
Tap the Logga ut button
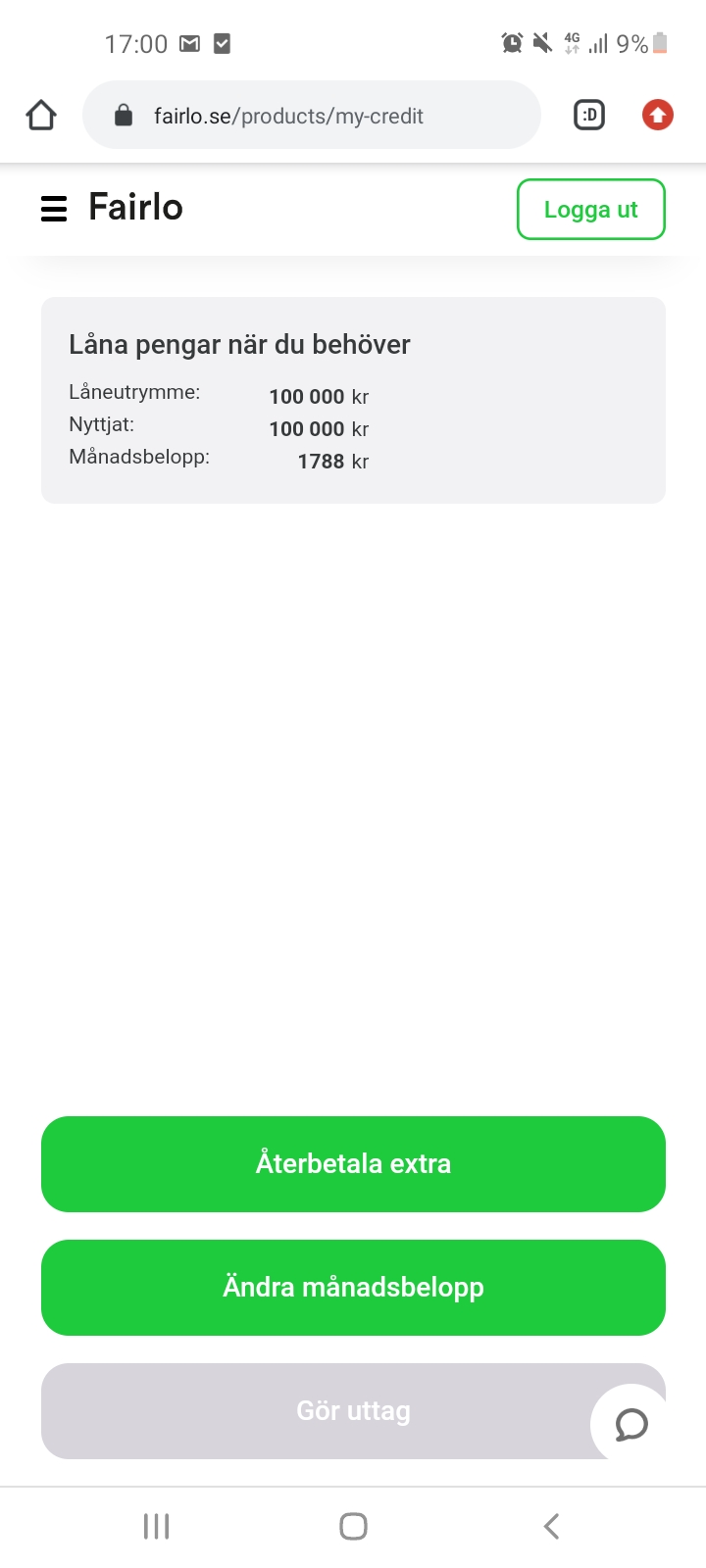point(590,209)
